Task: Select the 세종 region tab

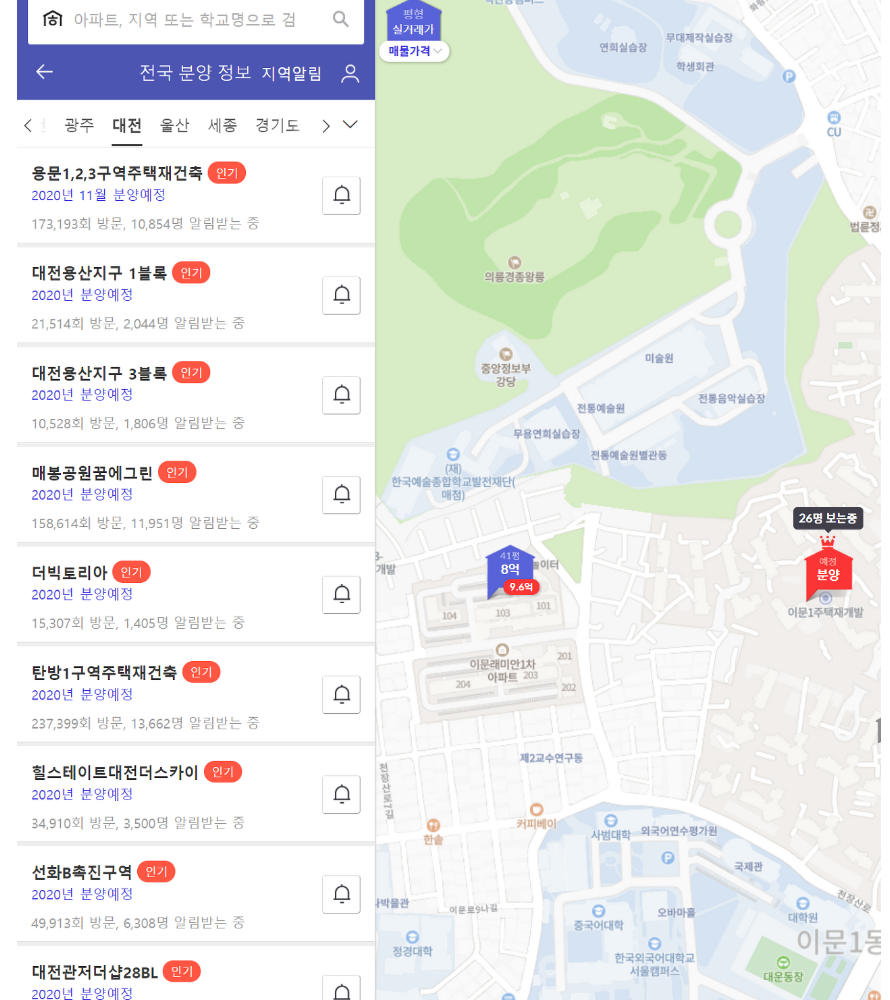Action: (222, 125)
